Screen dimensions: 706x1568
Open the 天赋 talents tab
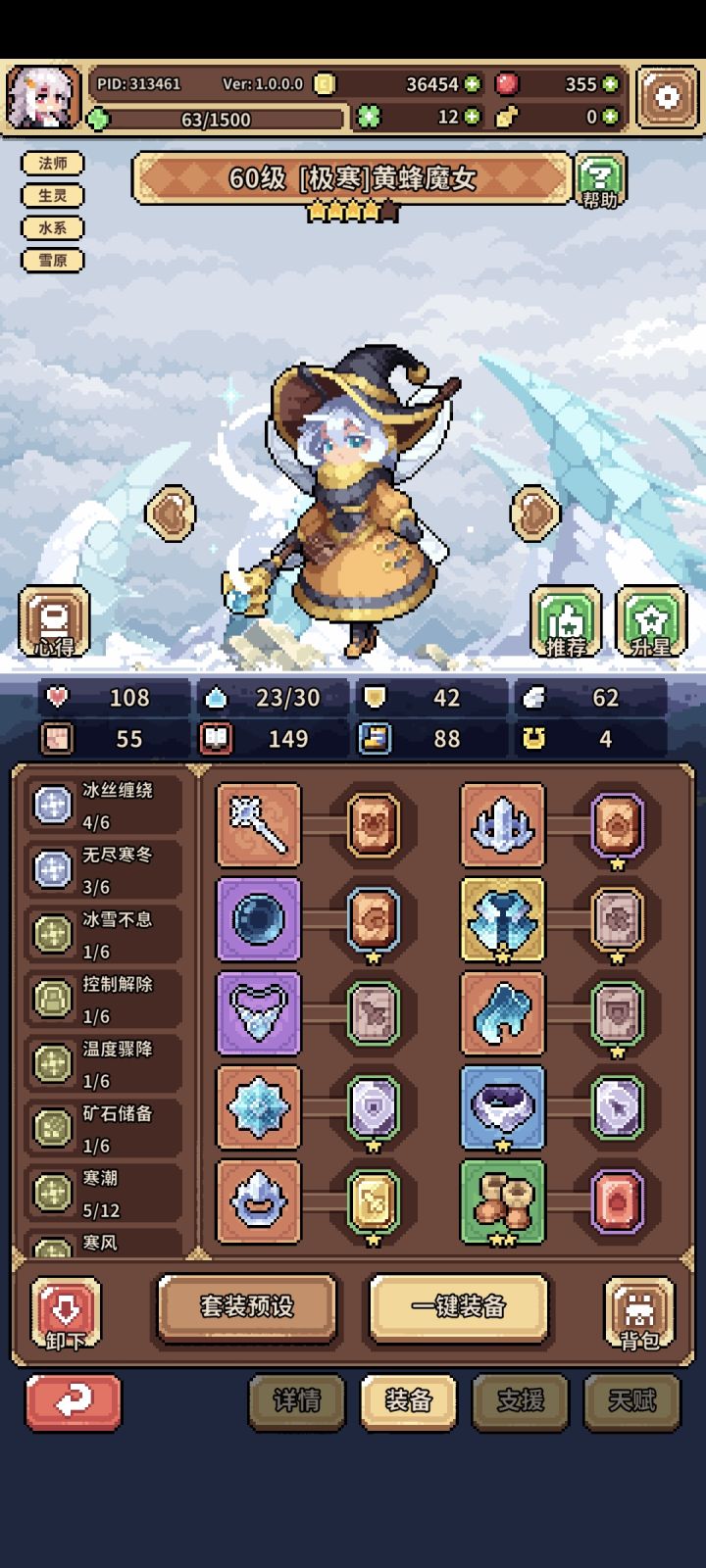tap(632, 1401)
